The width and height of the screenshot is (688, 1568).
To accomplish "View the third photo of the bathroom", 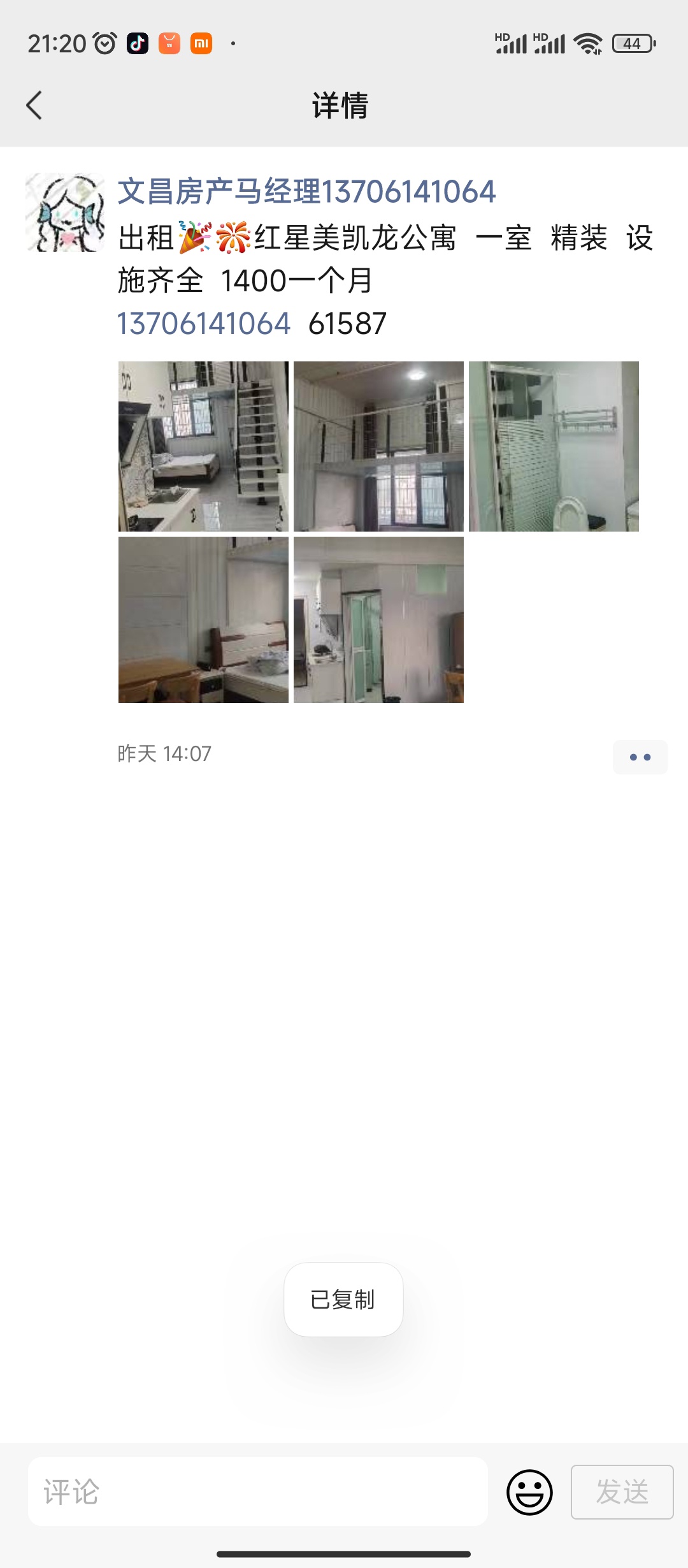I will (x=554, y=446).
